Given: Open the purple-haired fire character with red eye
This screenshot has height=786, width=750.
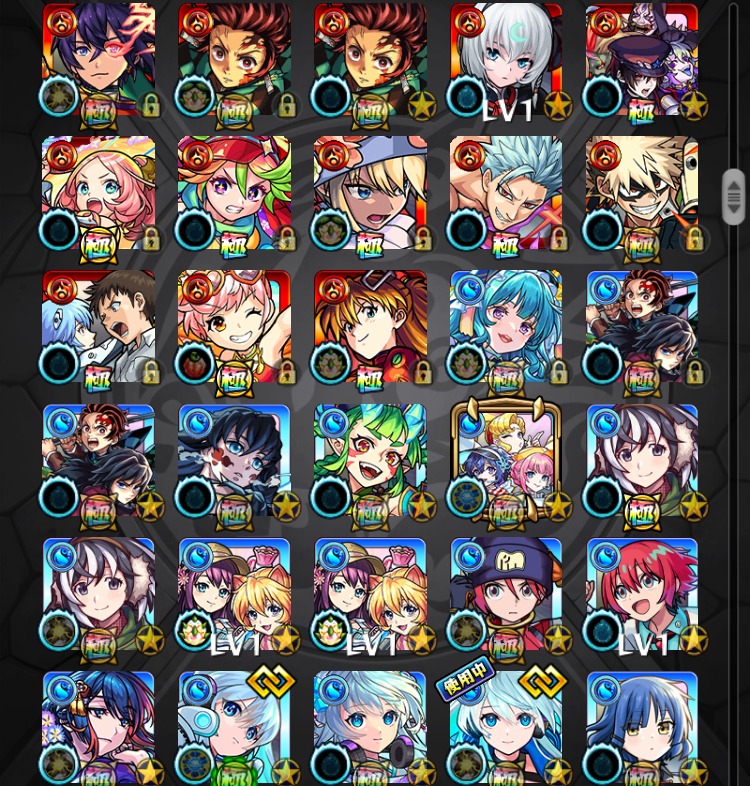Looking at the screenshot, I should click(x=98, y=60).
